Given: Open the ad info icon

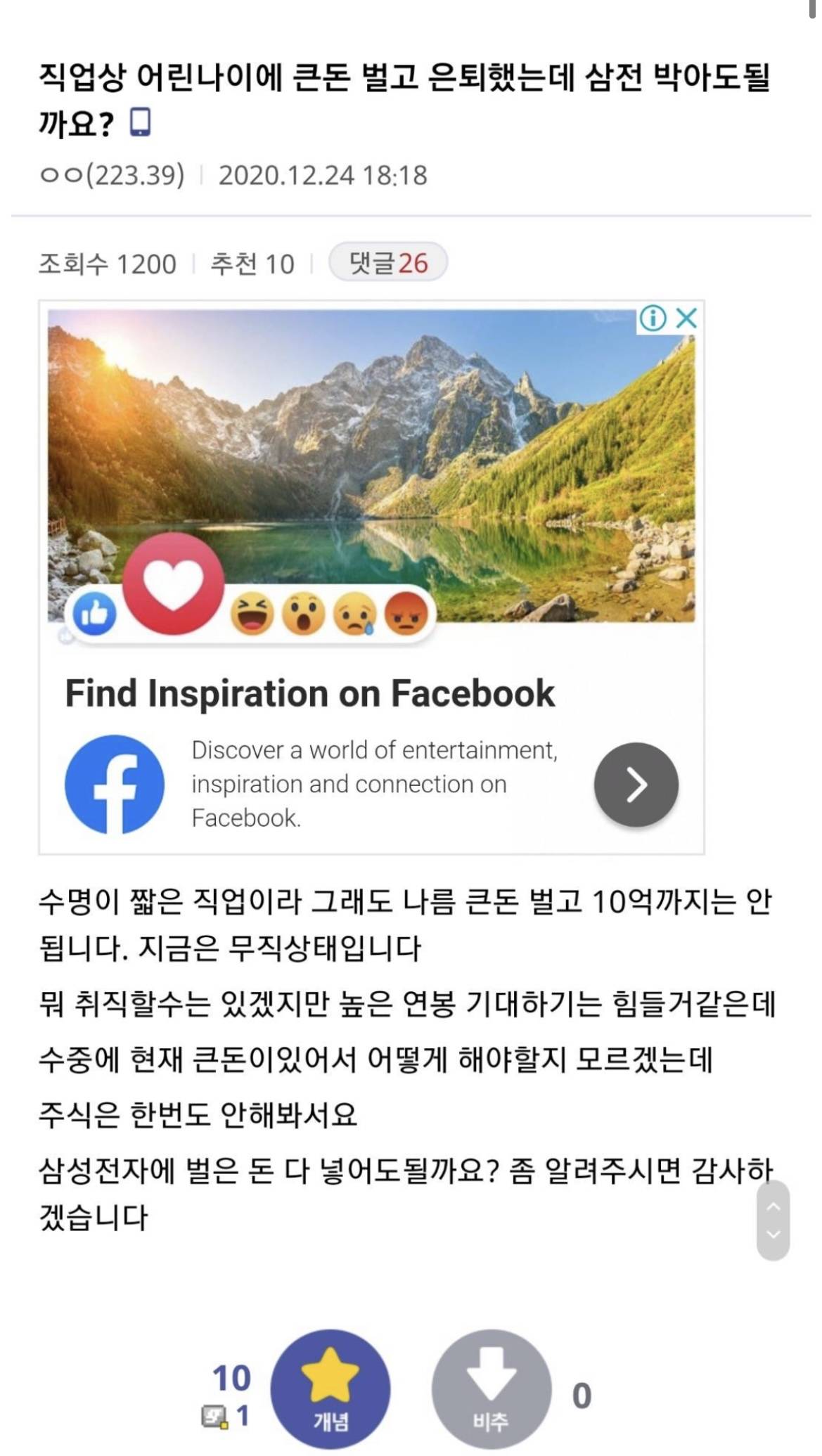Looking at the screenshot, I should pos(652,318).
